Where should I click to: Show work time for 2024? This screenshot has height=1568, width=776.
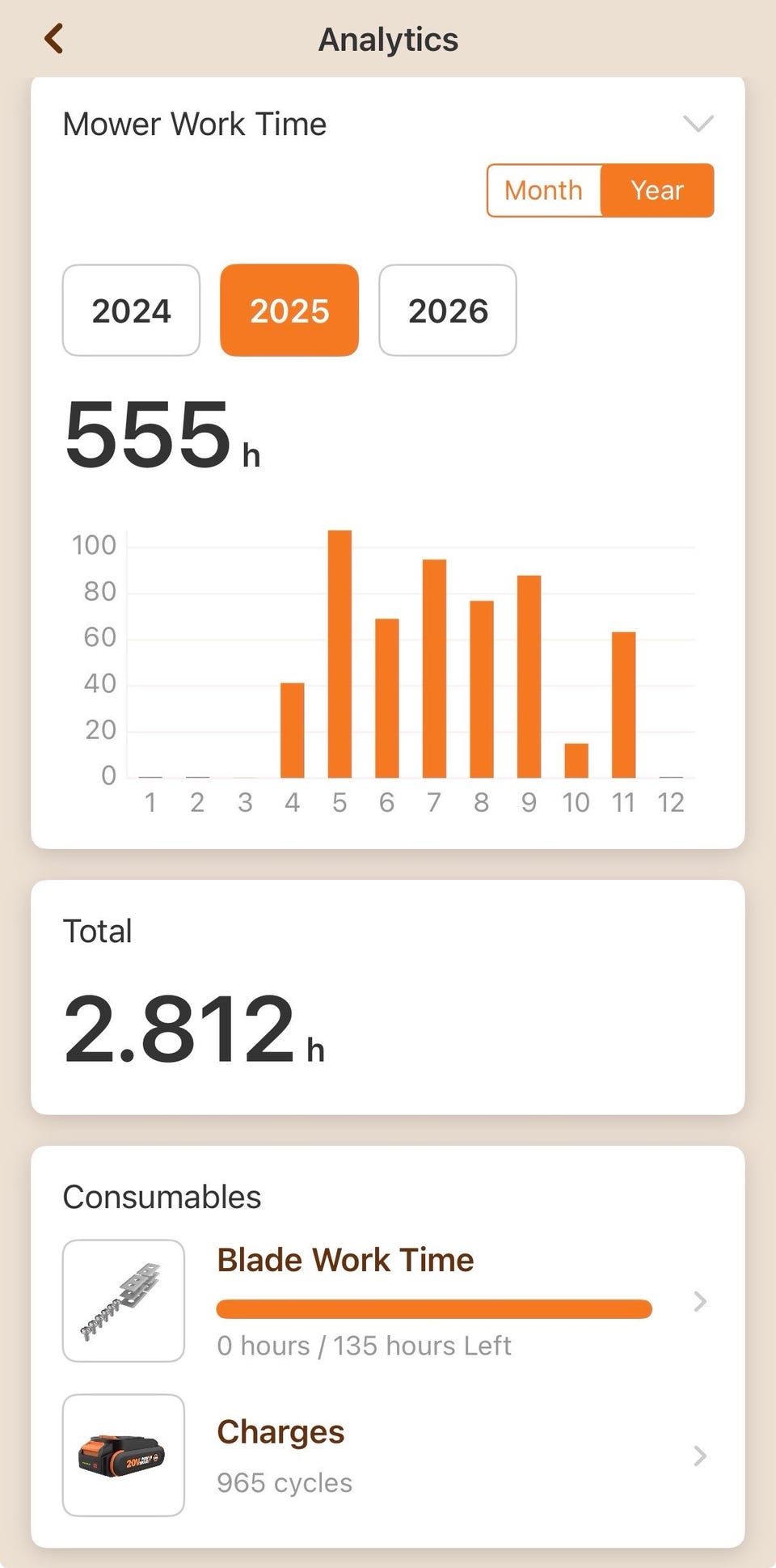(131, 311)
